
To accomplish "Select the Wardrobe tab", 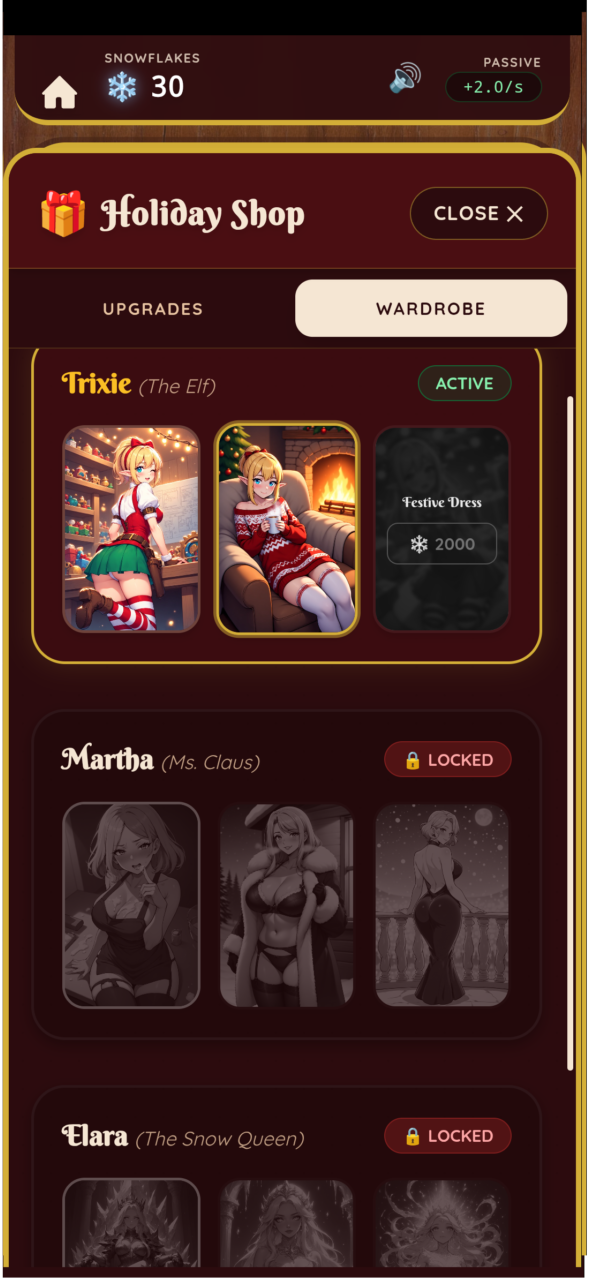I will (x=431, y=308).
